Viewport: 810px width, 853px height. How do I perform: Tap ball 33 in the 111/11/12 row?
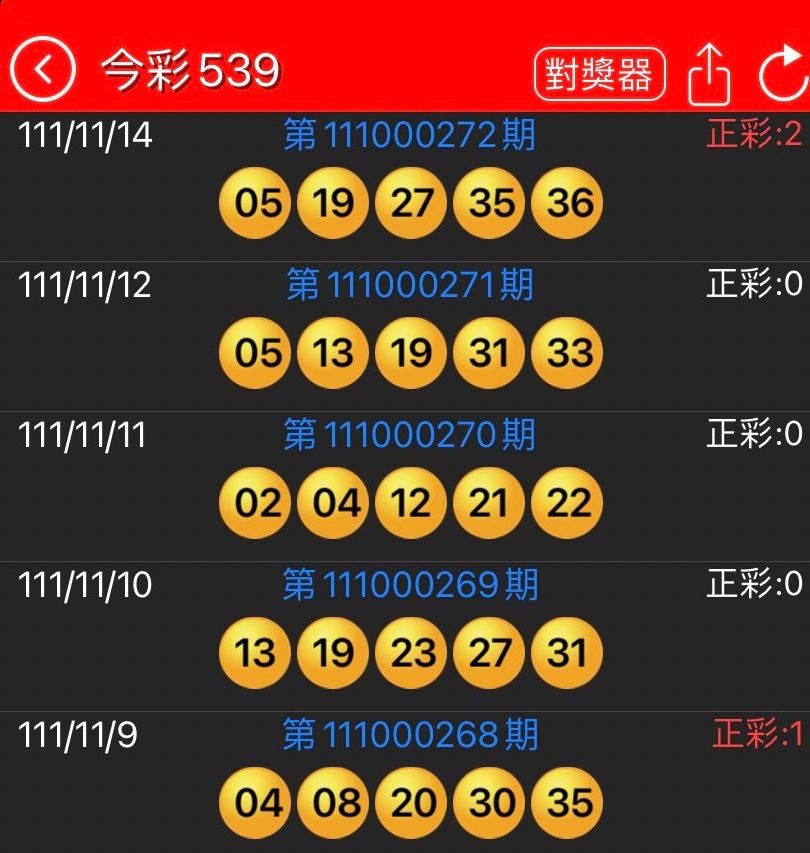click(565, 352)
